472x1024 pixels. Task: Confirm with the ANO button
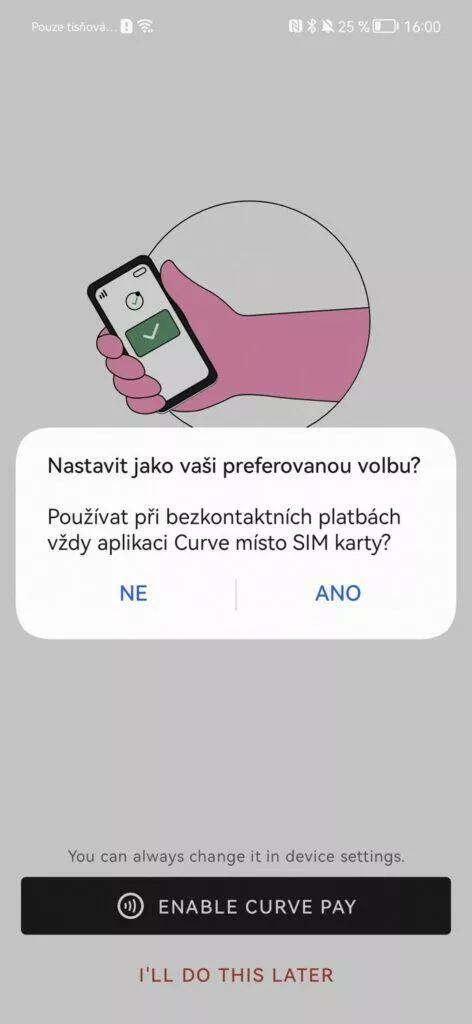point(338,593)
